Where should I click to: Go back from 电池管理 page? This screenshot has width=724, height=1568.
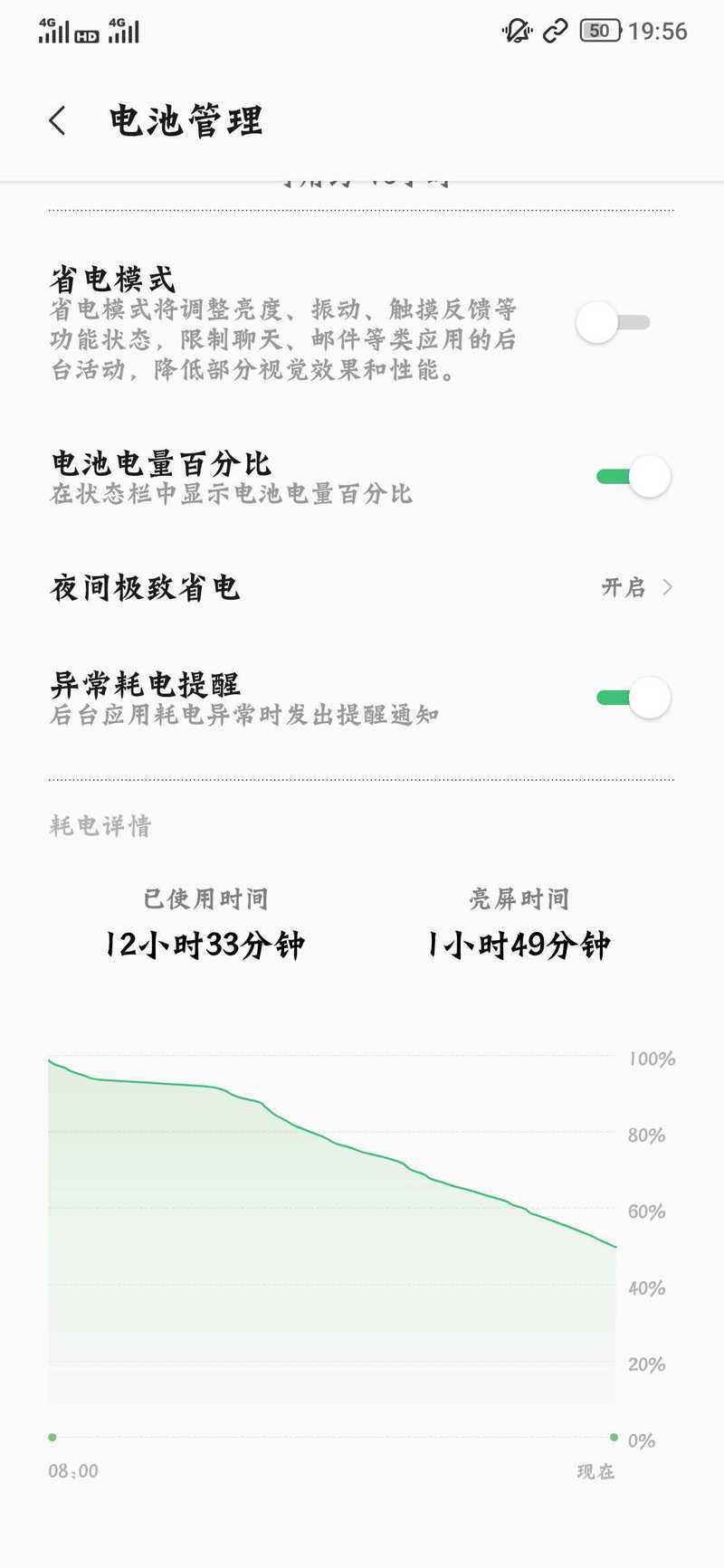point(58,120)
